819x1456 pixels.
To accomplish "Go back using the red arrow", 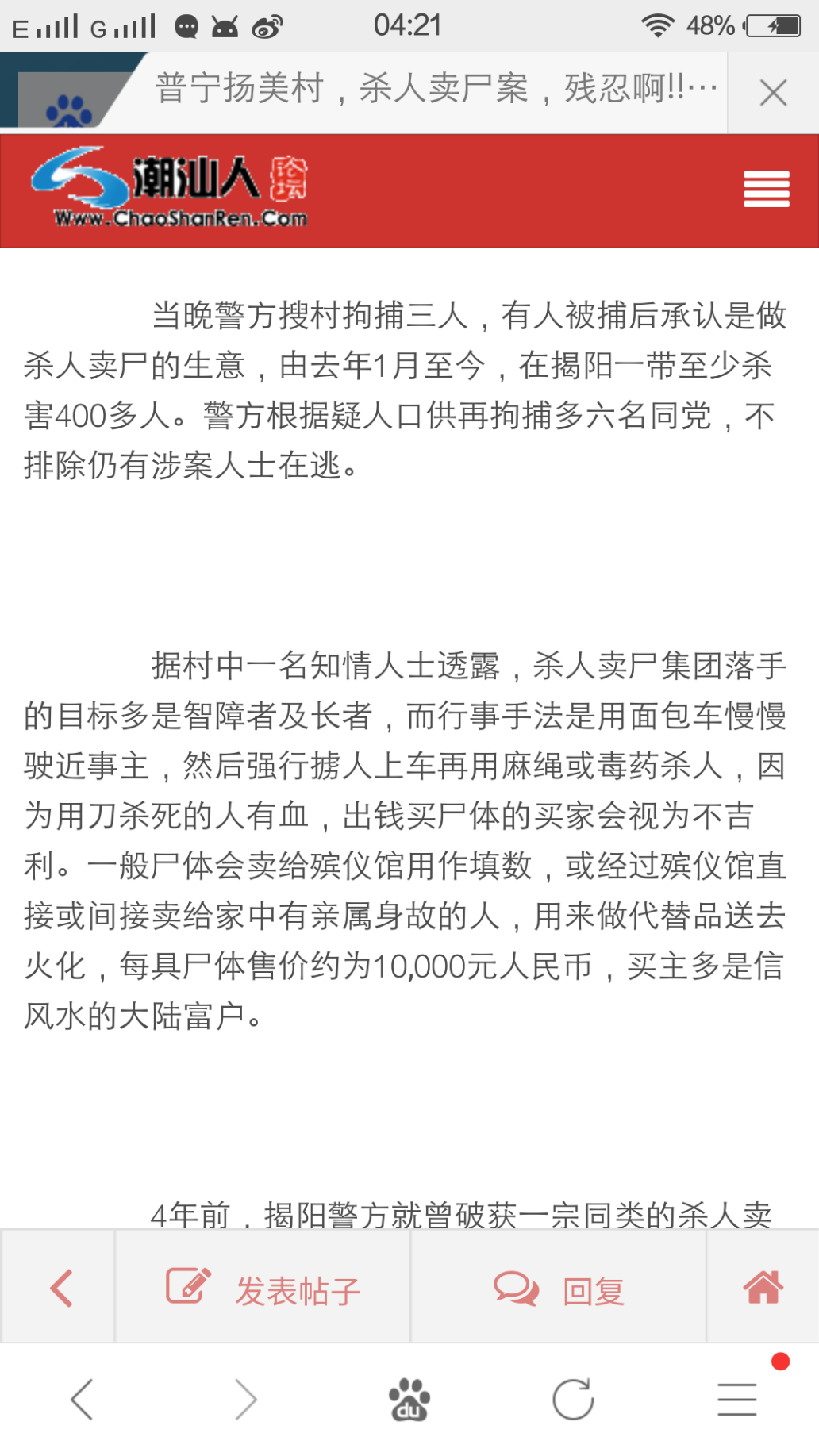I will click(x=61, y=1288).
